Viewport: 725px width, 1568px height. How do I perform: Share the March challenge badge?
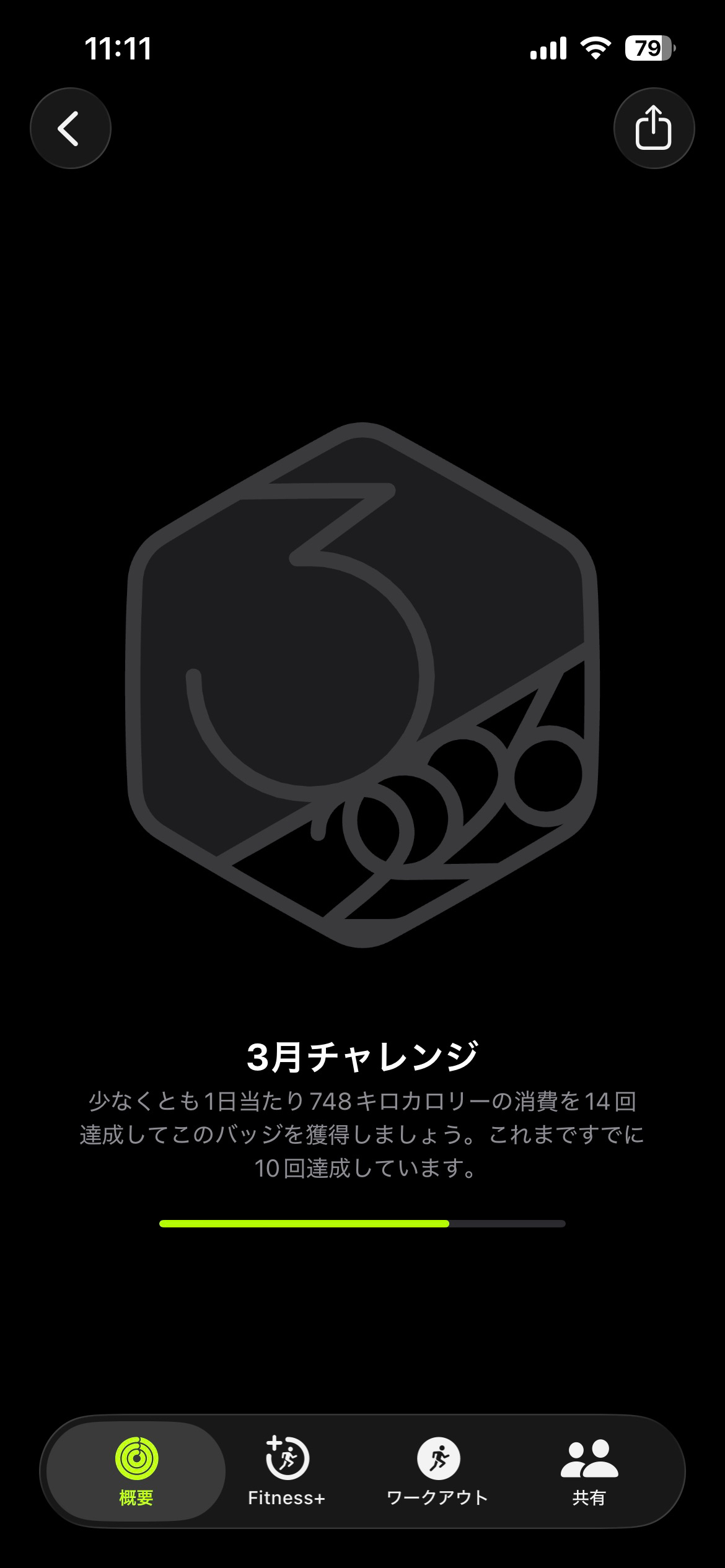pyautogui.click(x=653, y=128)
